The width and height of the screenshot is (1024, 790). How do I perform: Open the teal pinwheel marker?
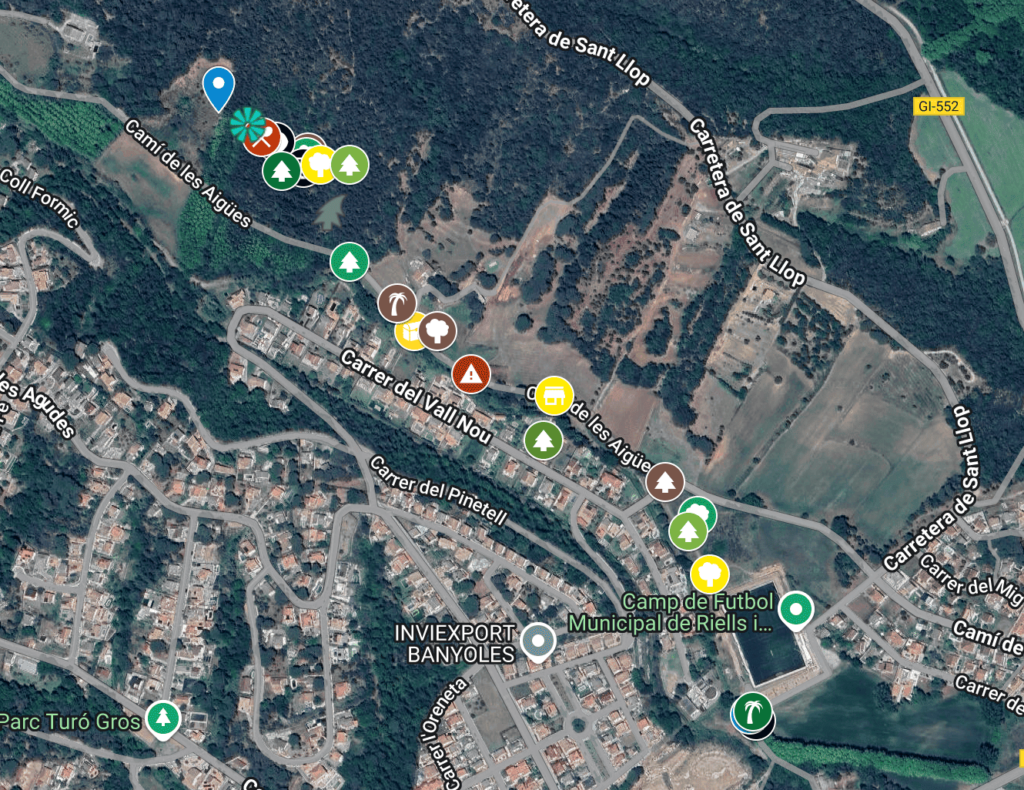click(x=245, y=124)
